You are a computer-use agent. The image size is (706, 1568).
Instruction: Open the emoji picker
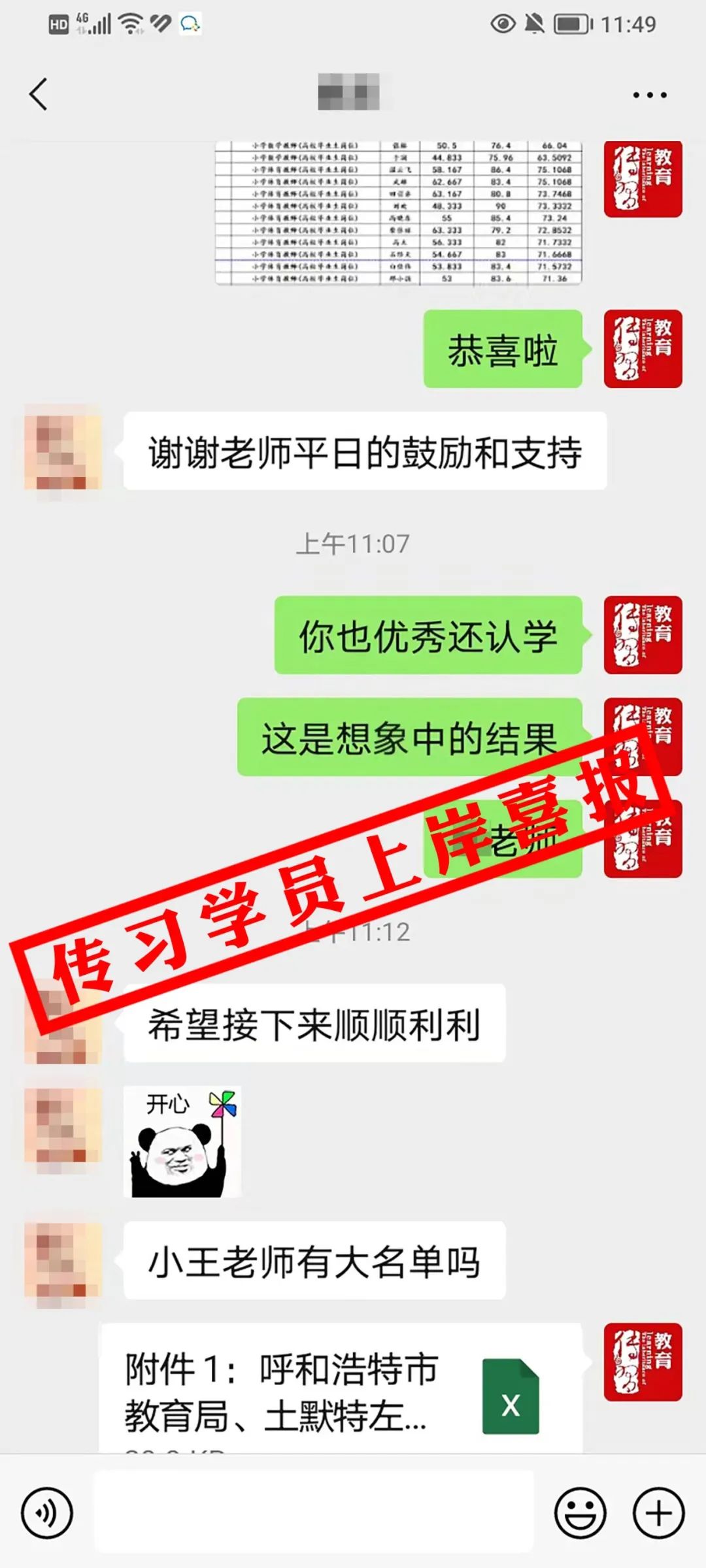click(x=580, y=1513)
